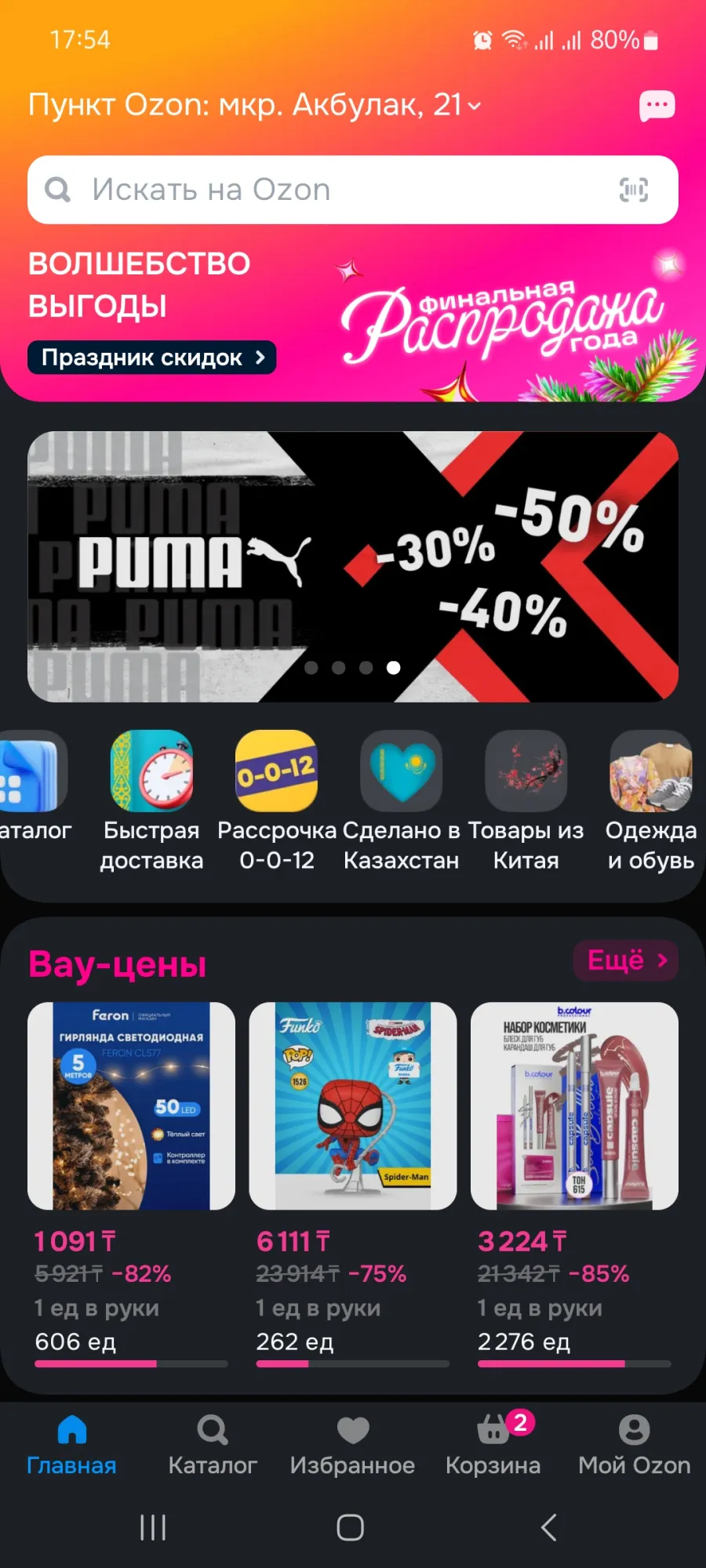706x1568 pixels.
Task: Show more Вау-цены with Ещё
Action: 627,960
